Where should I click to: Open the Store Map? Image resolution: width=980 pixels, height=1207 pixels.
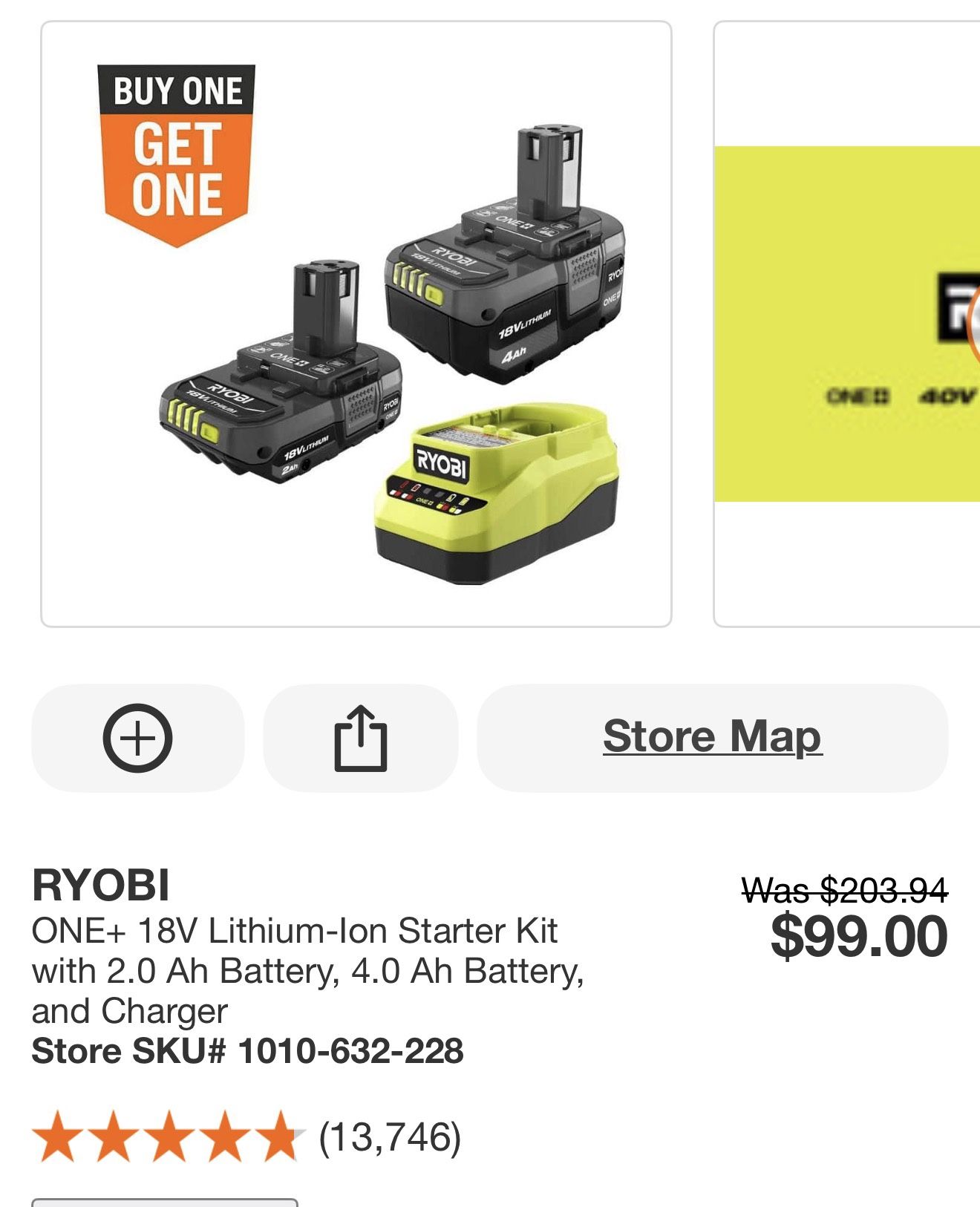712,738
